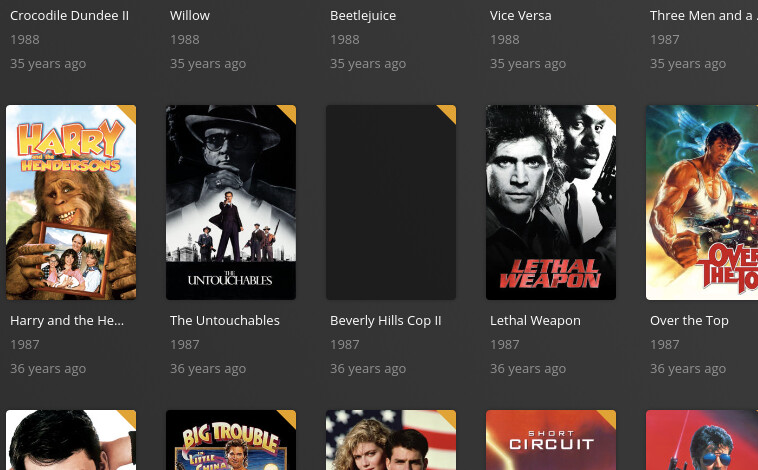This screenshot has width=758, height=470.
Task: Open the Short Circuit poster
Action: pyautogui.click(x=551, y=441)
